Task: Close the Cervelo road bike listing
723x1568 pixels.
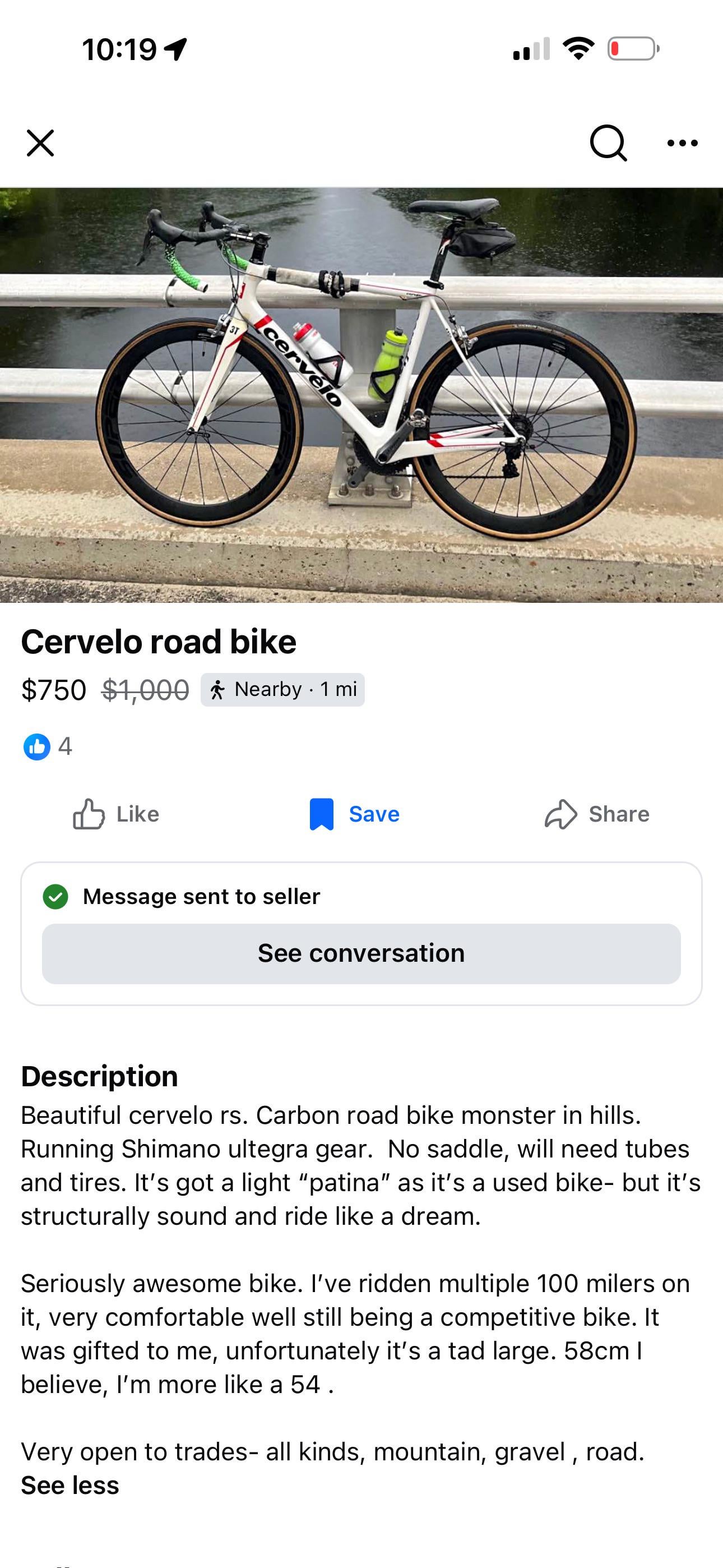Action: (x=40, y=143)
